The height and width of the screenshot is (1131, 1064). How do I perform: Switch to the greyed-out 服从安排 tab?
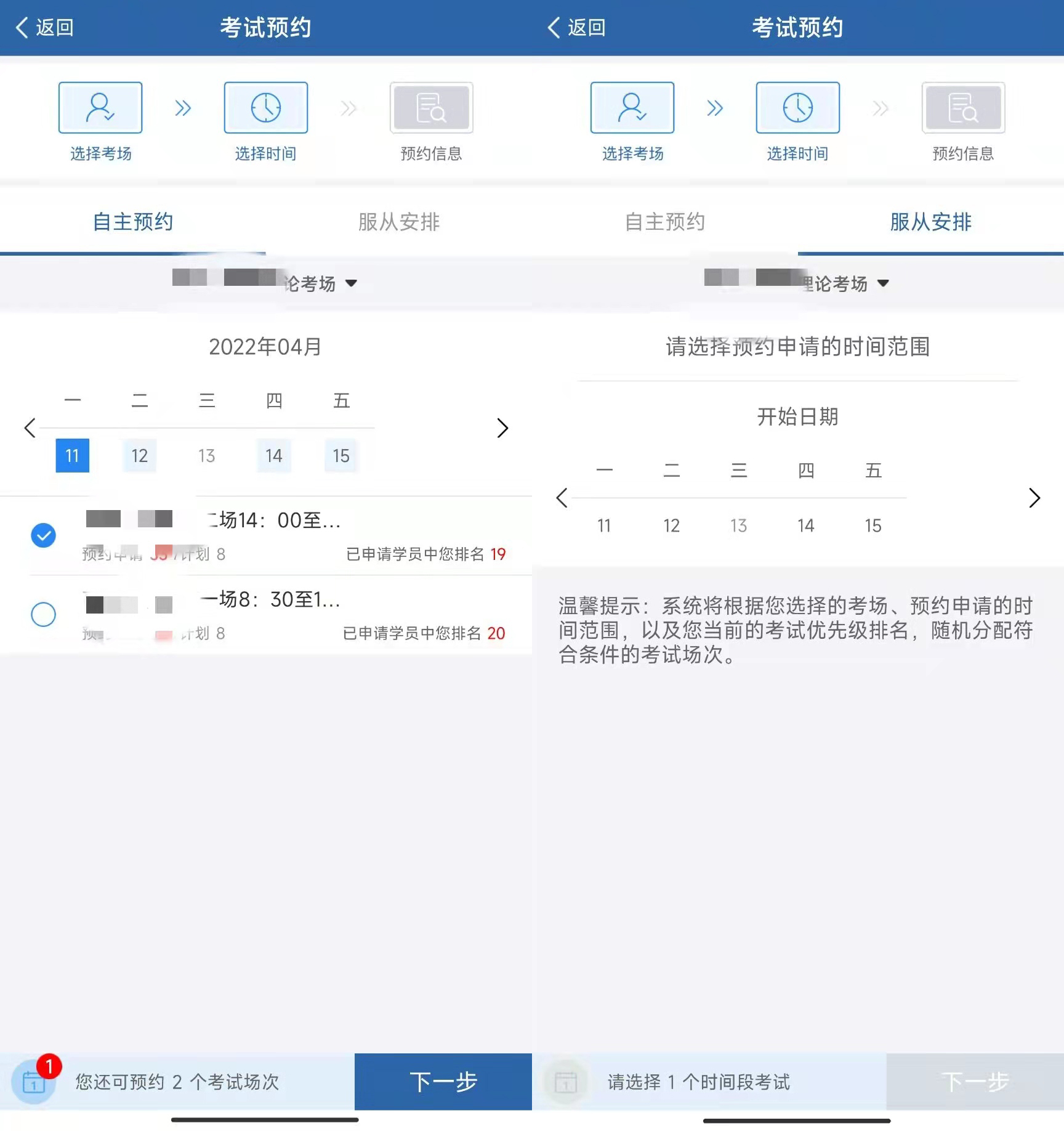(398, 222)
